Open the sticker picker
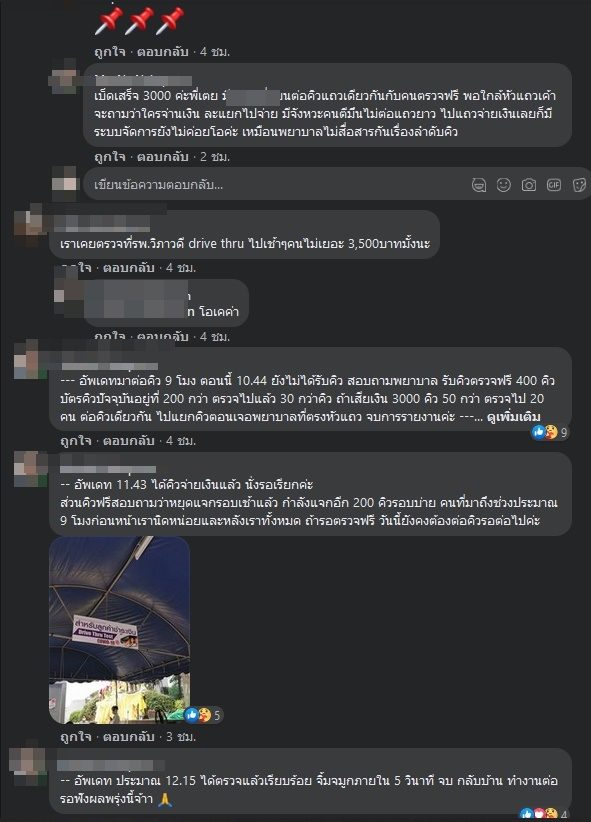This screenshot has width=591, height=822. tap(579, 185)
